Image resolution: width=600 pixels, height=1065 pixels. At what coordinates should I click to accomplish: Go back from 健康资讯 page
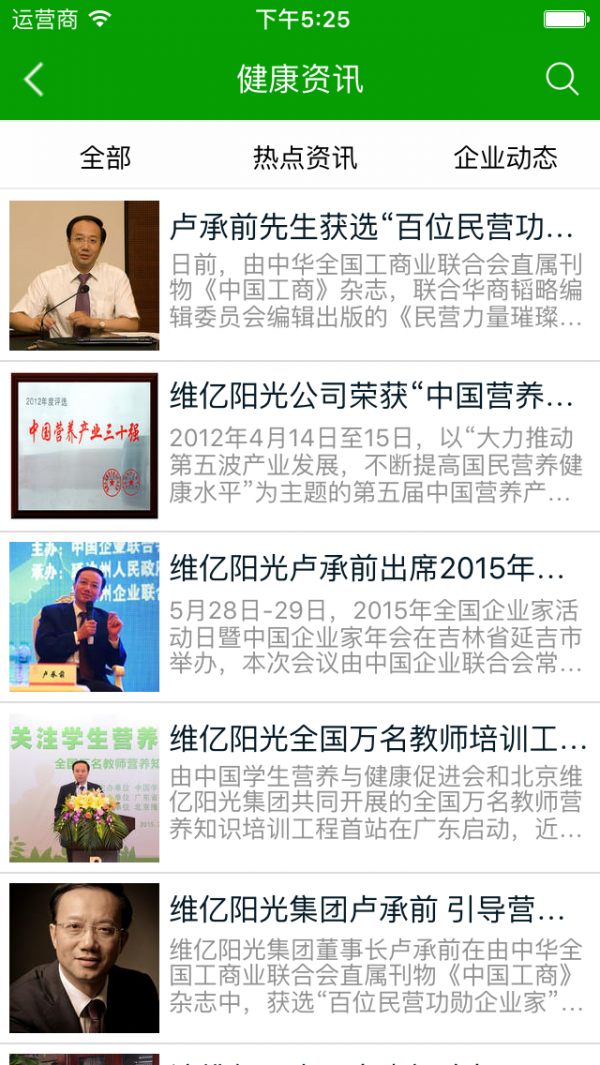[34, 79]
